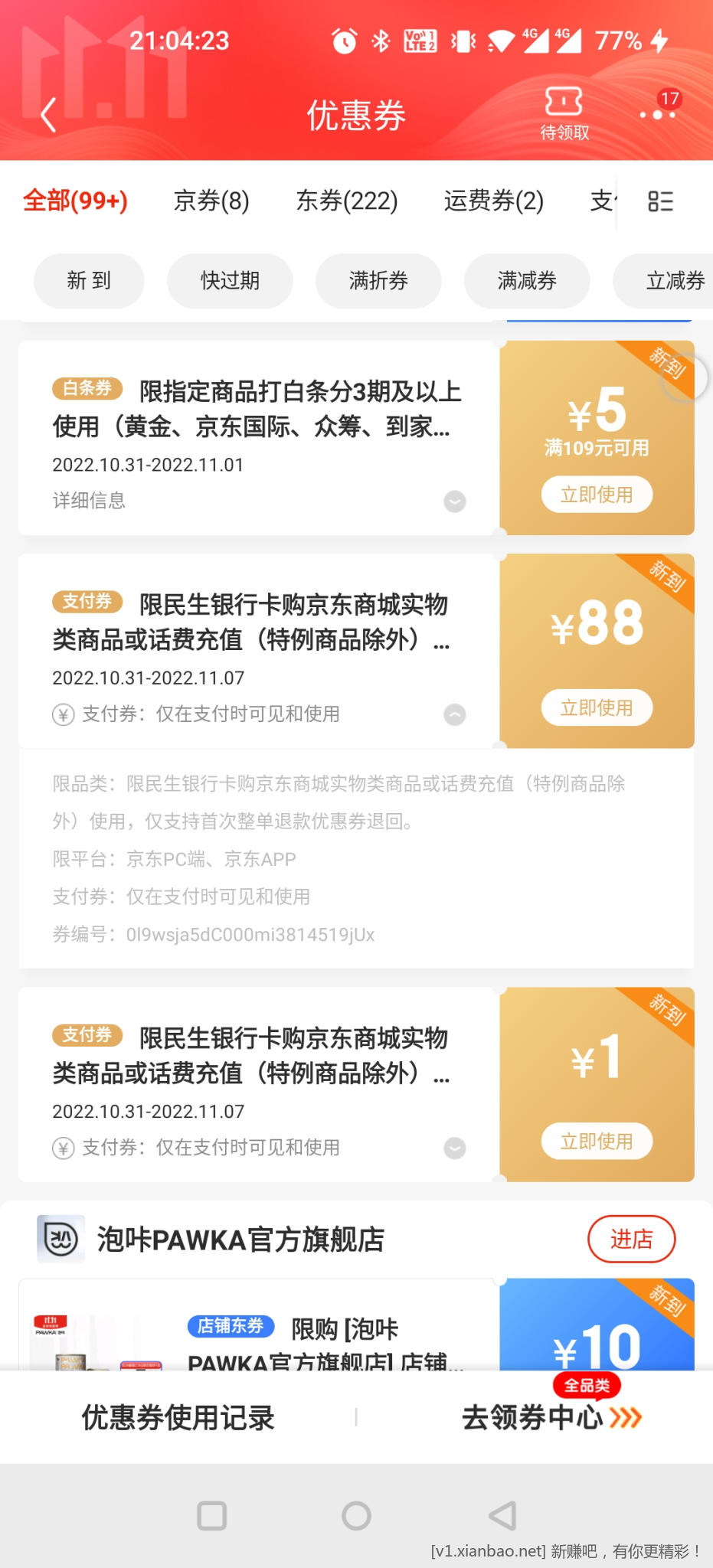The height and width of the screenshot is (1568, 713).
Task: Expand 详细信息 for the 白条券 coupon
Action: [455, 501]
